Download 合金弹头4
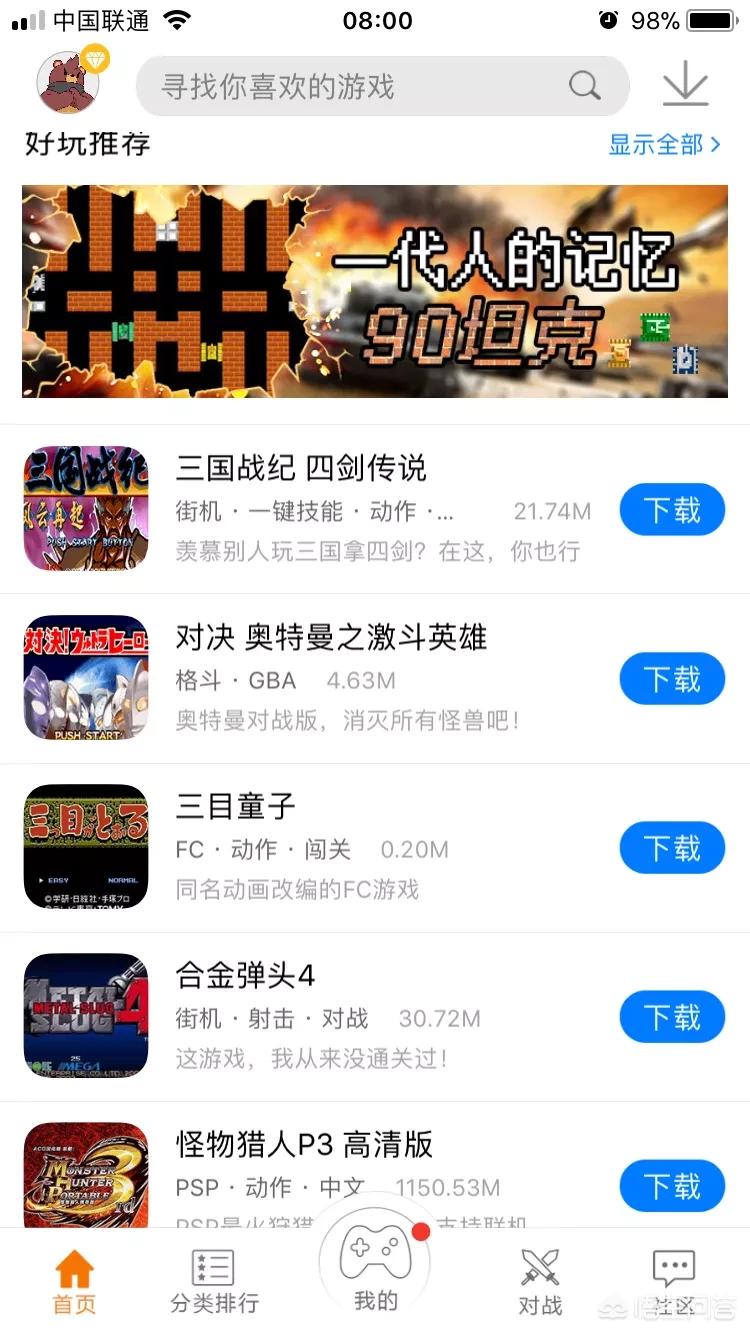Viewport: 750px width, 1334px height. pyautogui.click(x=672, y=1017)
